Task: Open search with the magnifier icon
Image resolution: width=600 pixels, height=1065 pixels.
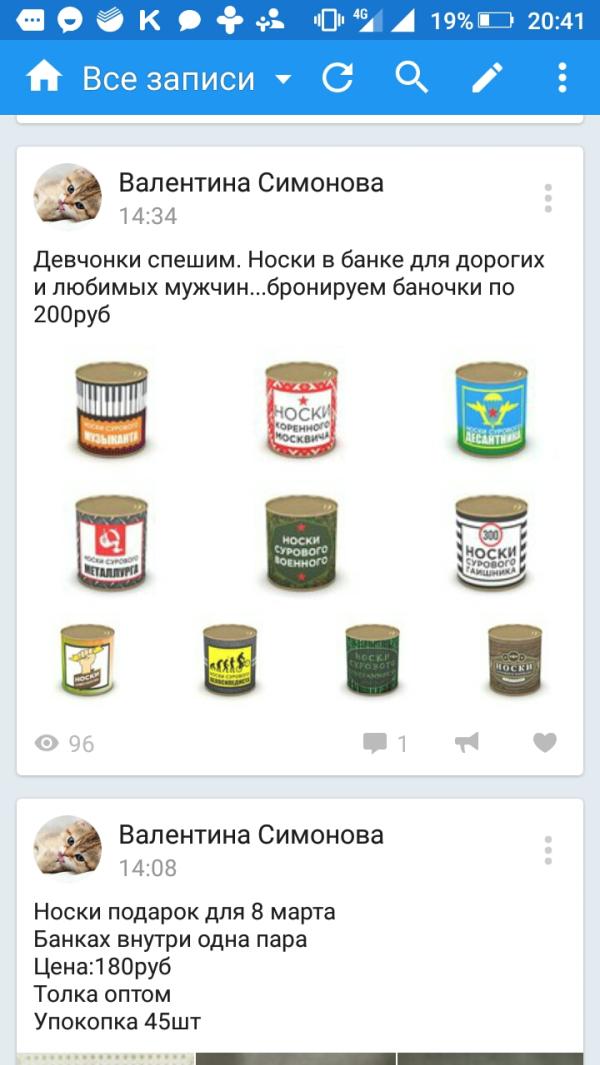Action: coord(411,77)
